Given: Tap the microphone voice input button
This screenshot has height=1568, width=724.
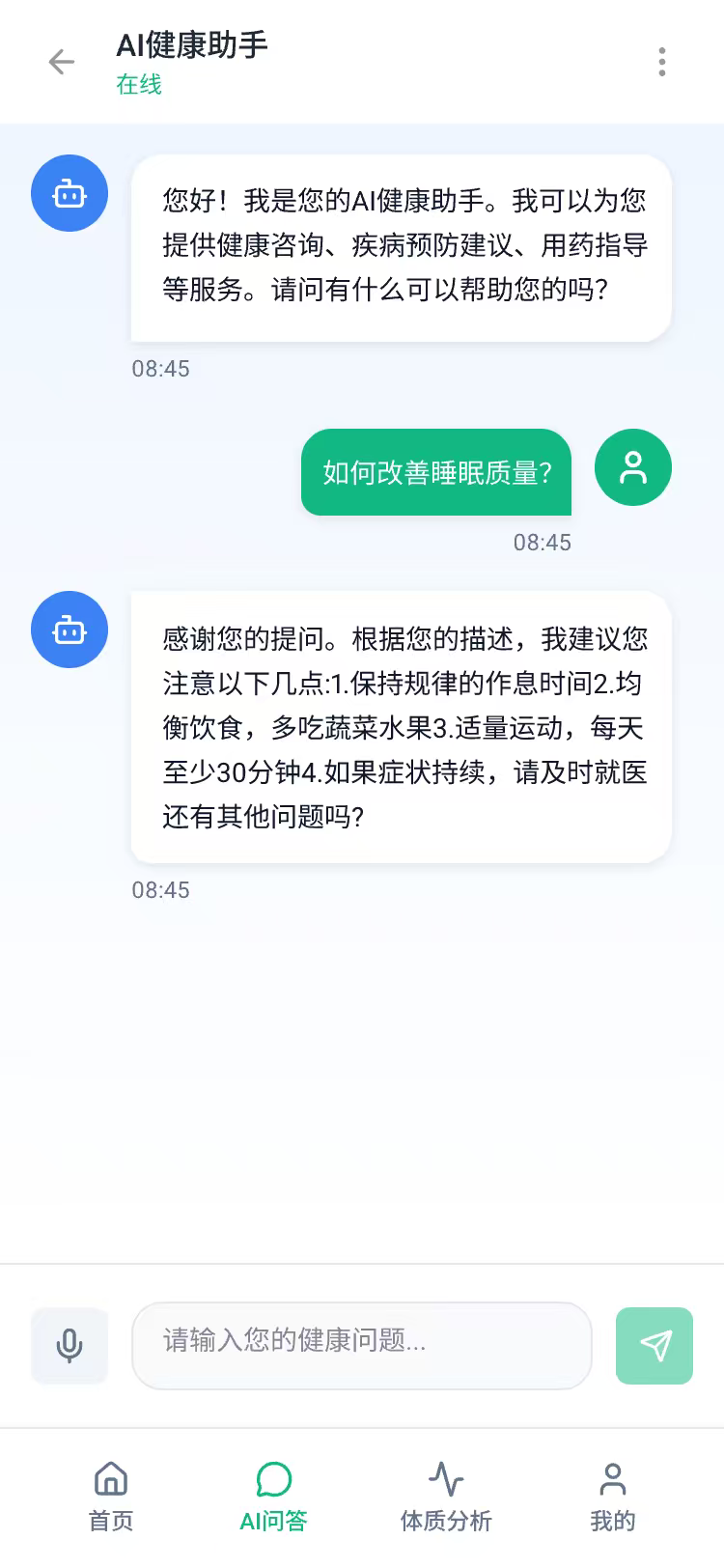Looking at the screenshot, I should 70,1345.
